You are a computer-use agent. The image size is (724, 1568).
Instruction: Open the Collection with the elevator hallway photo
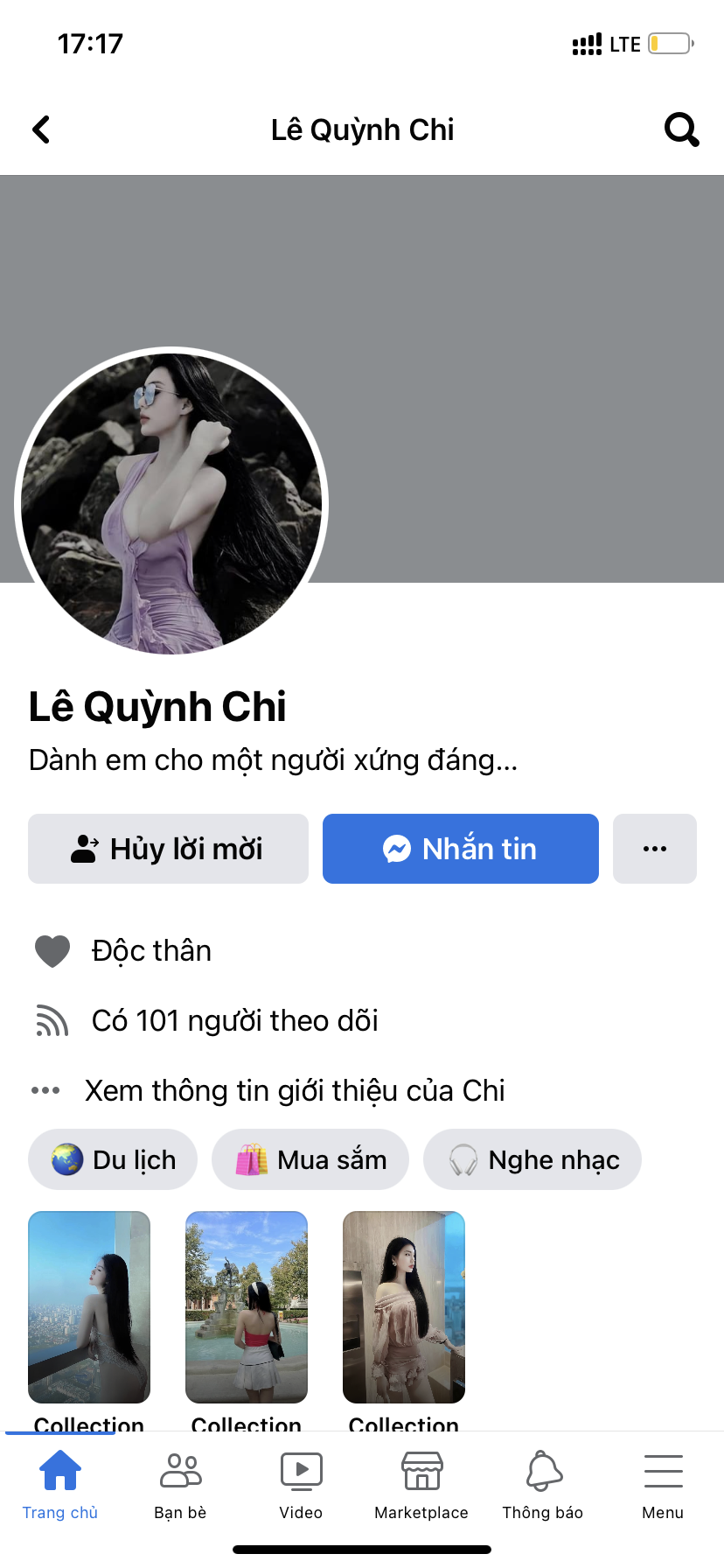click(x=404, y=1306)
